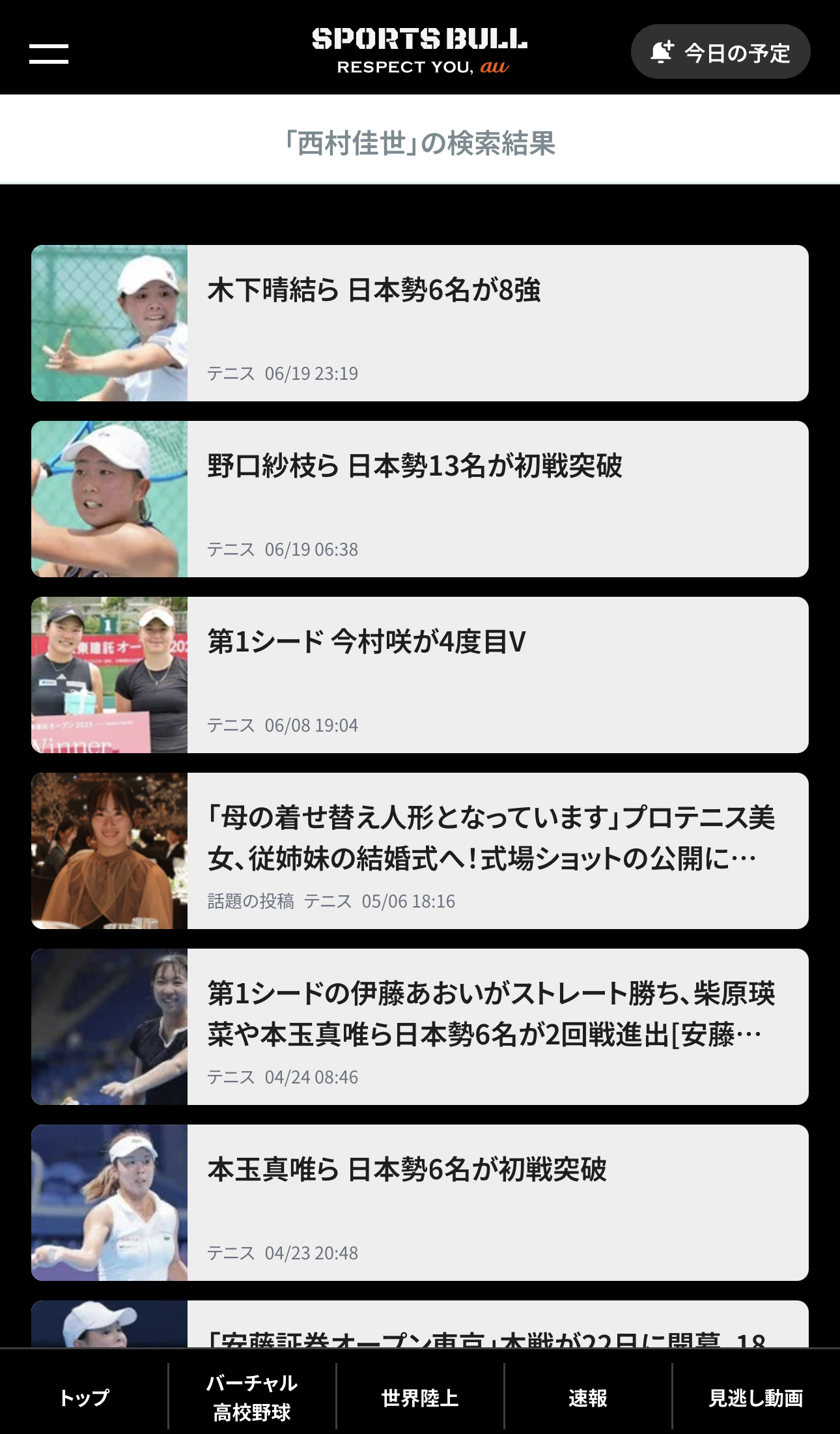The image size is (840, 1434).
Task: Switch to バーチャル高校野球 tab
Action: click(x=252, y=1398)
